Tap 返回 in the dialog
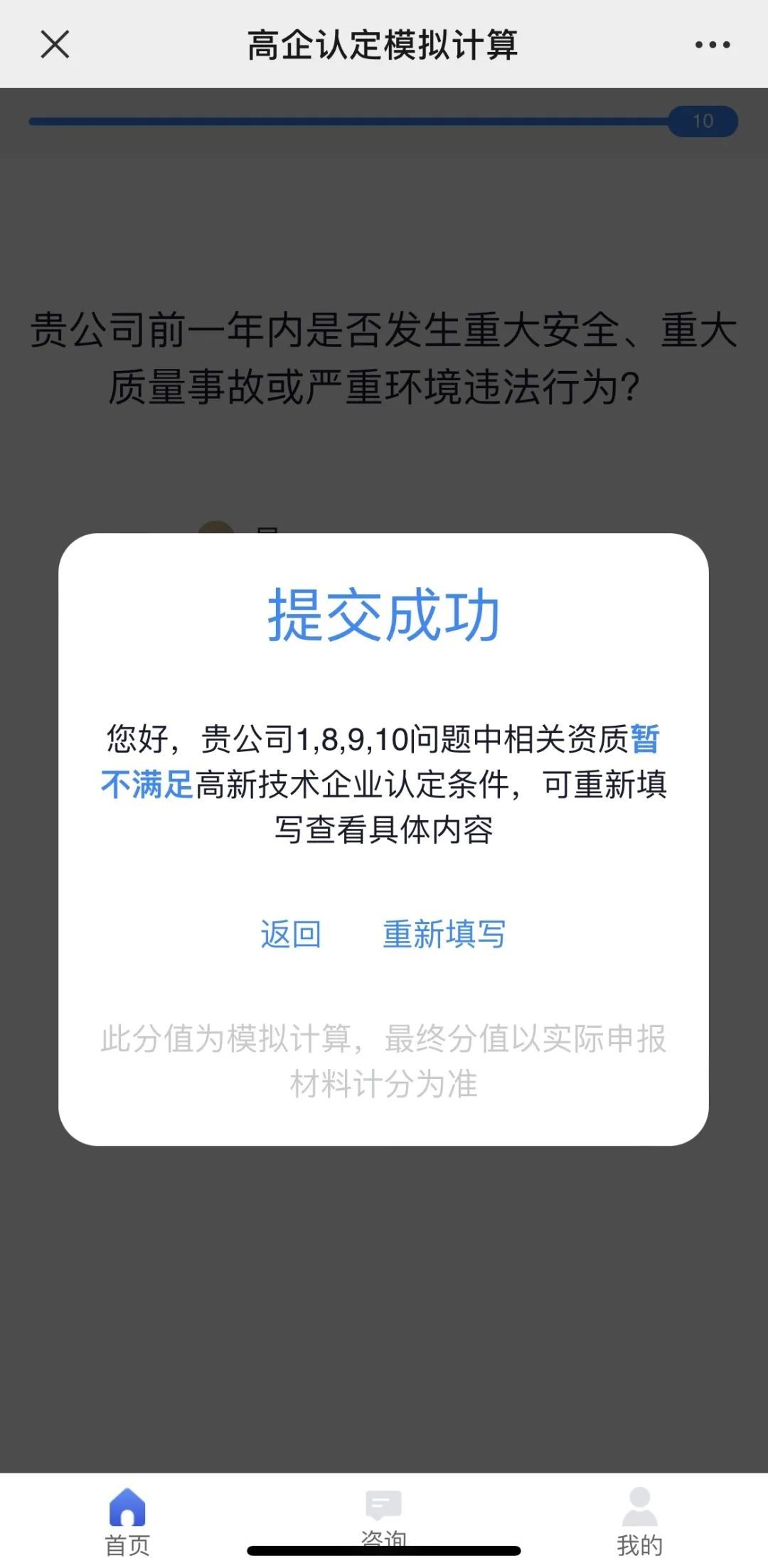Screen dimensions: 768x1568 point(291,934)
